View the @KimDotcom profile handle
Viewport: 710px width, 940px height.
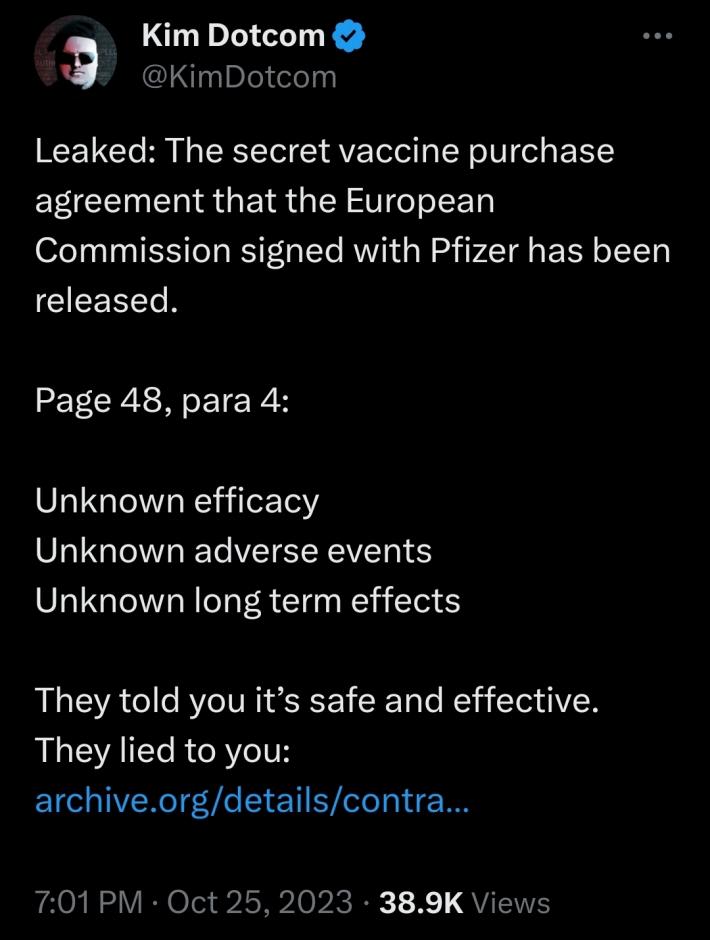pyautogui.click(x=239, y=77)
